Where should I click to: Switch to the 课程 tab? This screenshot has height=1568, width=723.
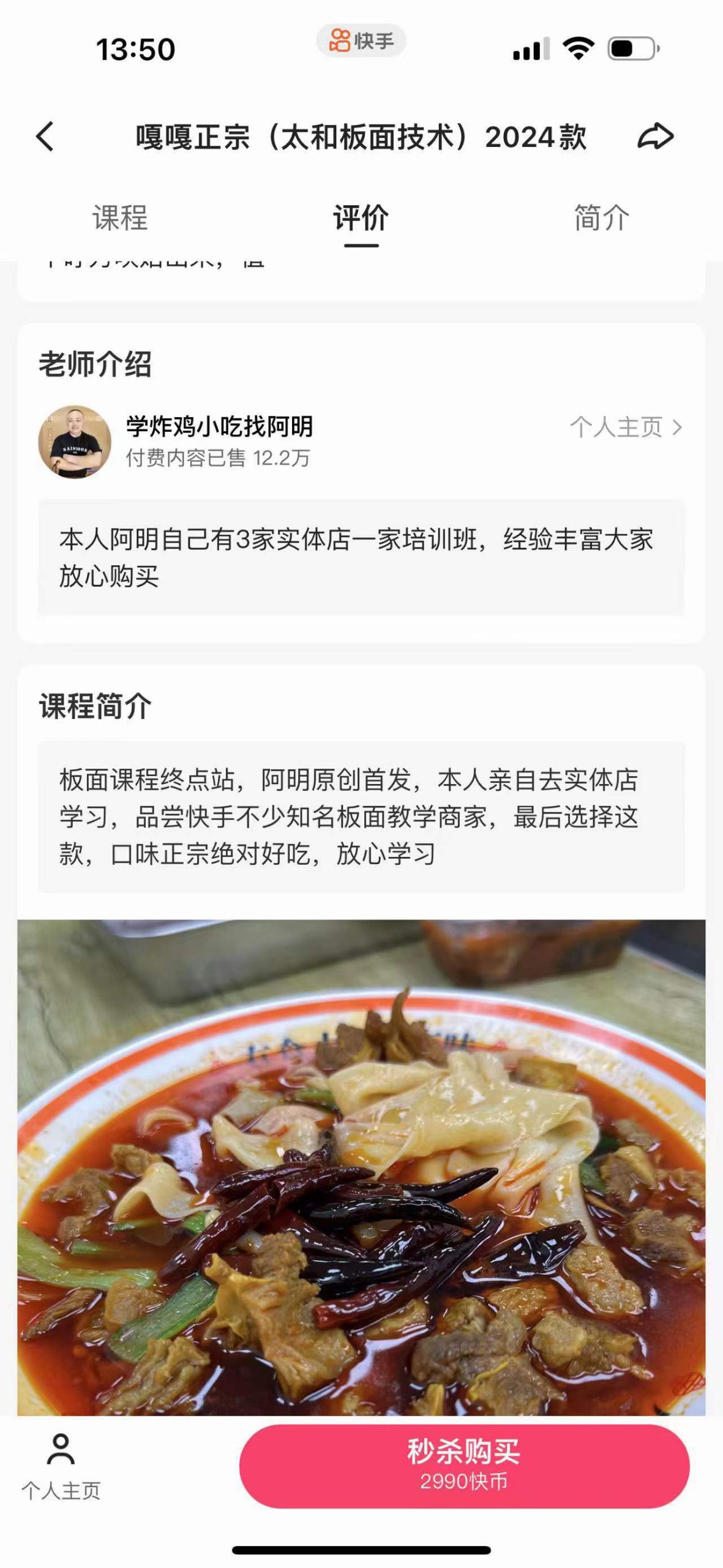tap(119, 219)
